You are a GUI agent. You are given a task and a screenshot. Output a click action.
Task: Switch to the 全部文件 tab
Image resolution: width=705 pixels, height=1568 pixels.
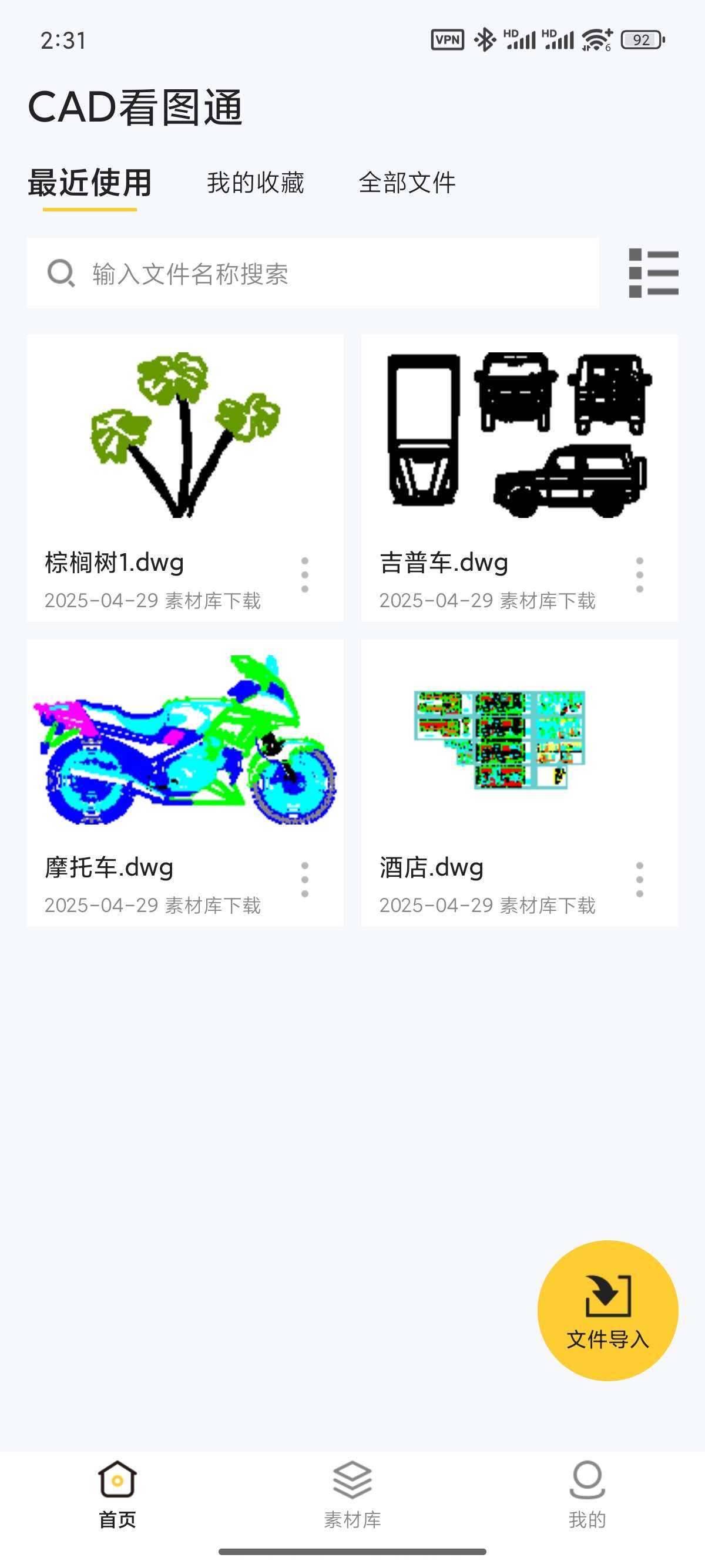(x=408, y=182)
